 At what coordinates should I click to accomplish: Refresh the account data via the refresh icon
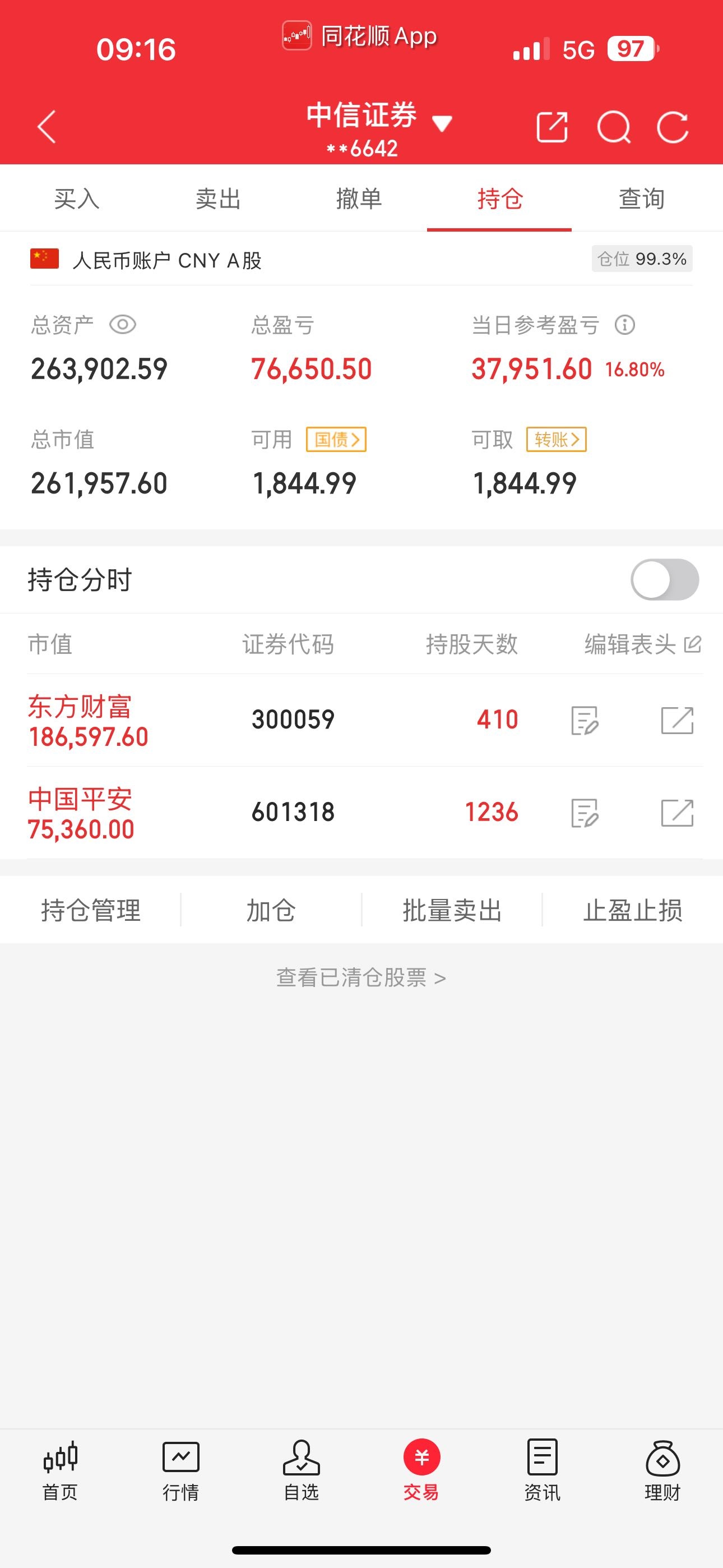(673, 127)
